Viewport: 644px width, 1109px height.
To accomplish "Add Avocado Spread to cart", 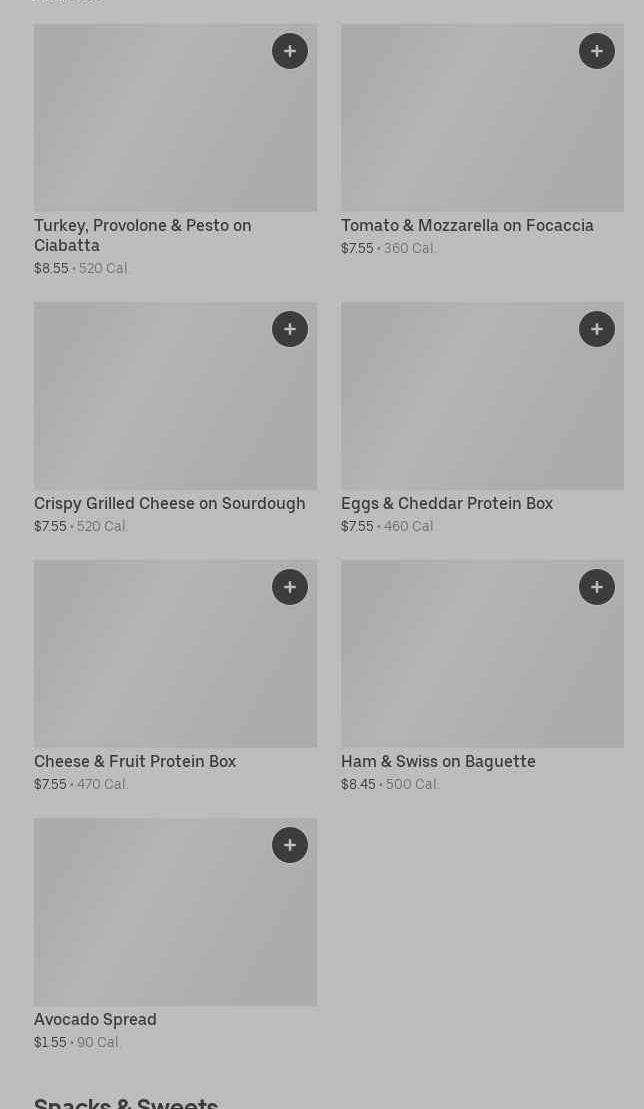I will [290, 845].
